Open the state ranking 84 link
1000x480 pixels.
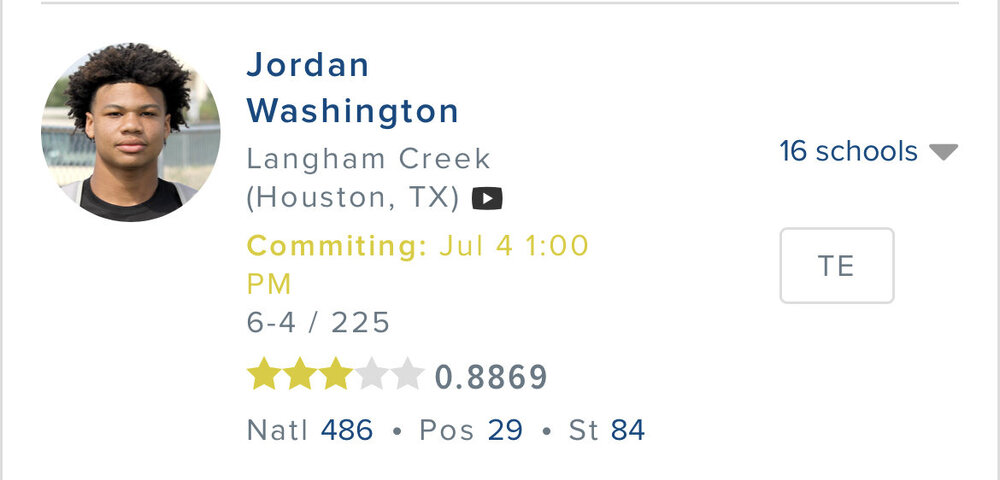628,431
